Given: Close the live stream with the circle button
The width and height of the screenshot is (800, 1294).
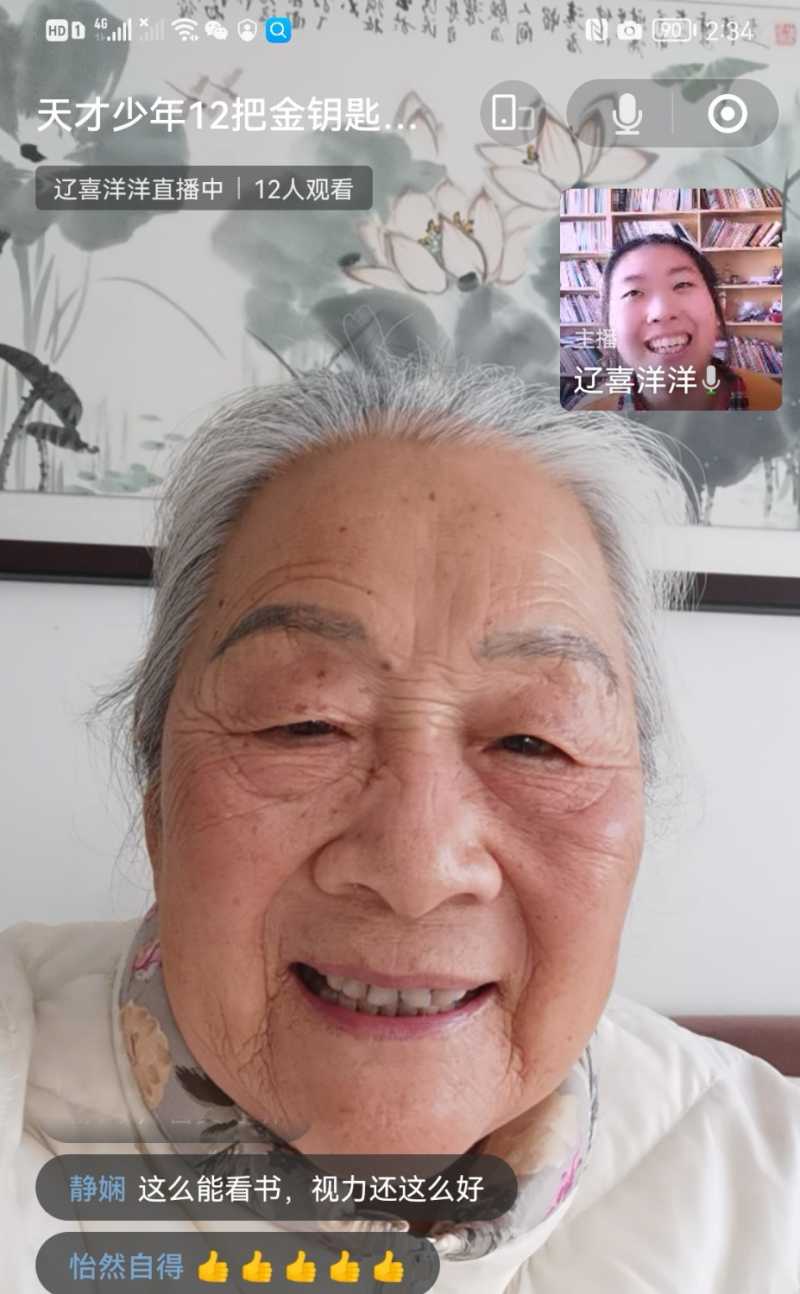Looking at the screenshot, I should click(727, 114).
